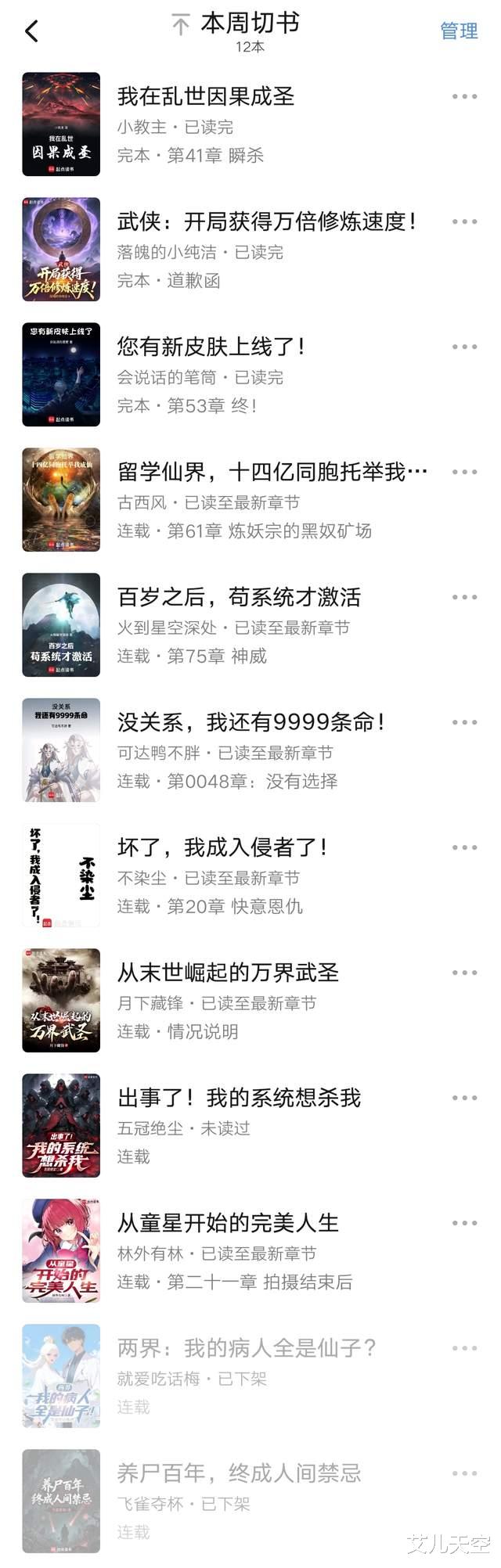Open more options for 我在乱世因果成圣
501x1568 pixels.
(x=464, y=96)
